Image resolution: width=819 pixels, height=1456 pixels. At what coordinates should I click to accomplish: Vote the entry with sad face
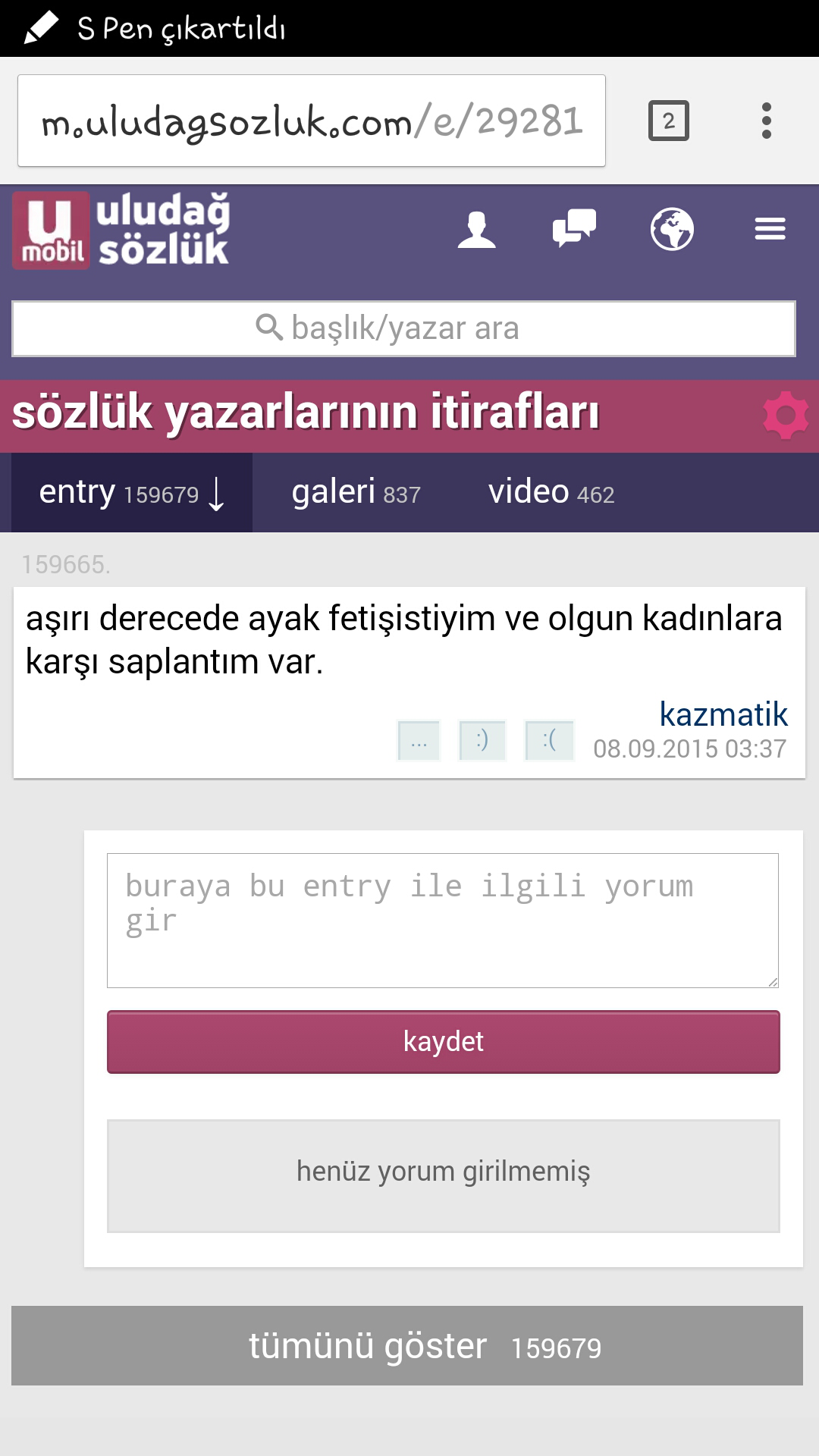pos(549,741)
